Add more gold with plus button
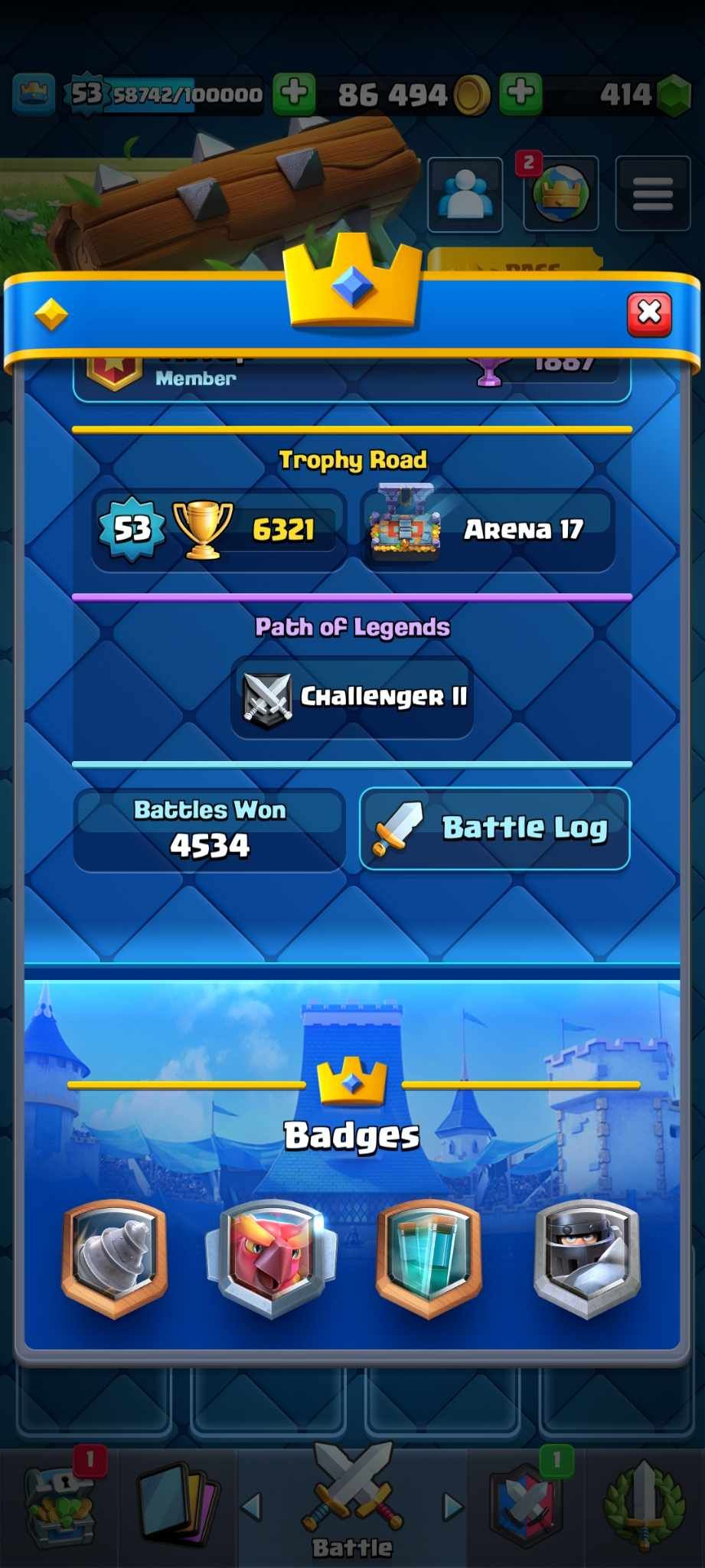 click(295, 93)
